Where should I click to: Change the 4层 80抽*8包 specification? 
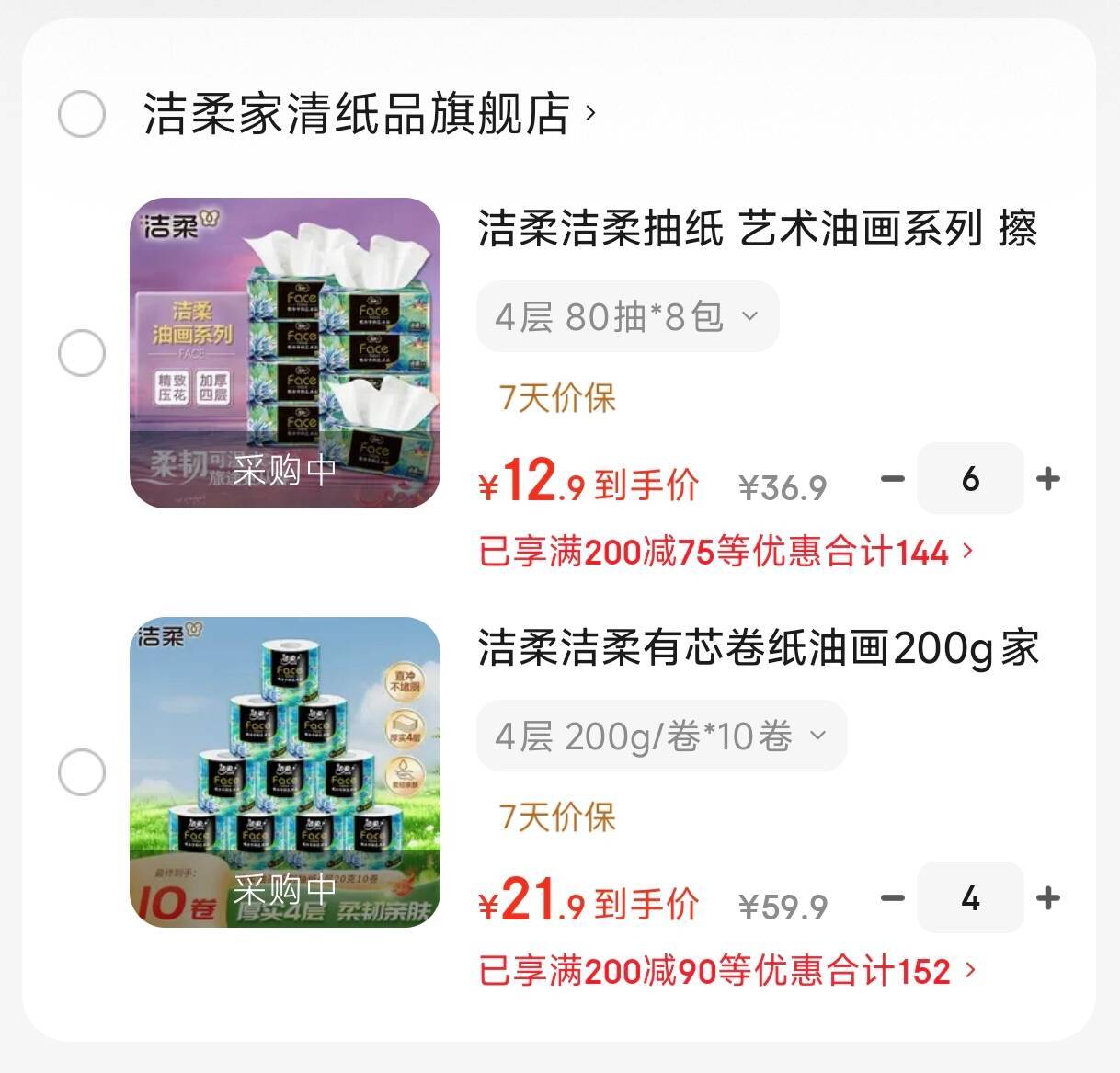627,317
